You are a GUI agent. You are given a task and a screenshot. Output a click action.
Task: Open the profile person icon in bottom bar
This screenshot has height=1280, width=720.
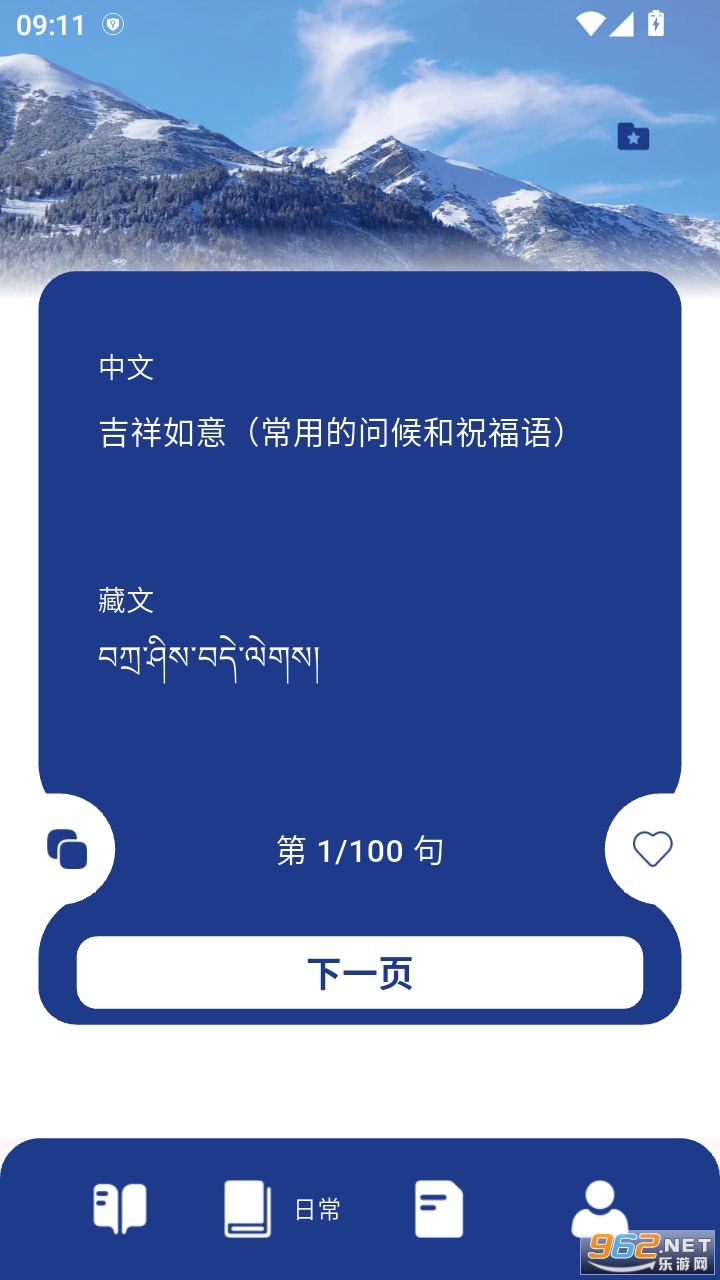[x=598, y=1208]
